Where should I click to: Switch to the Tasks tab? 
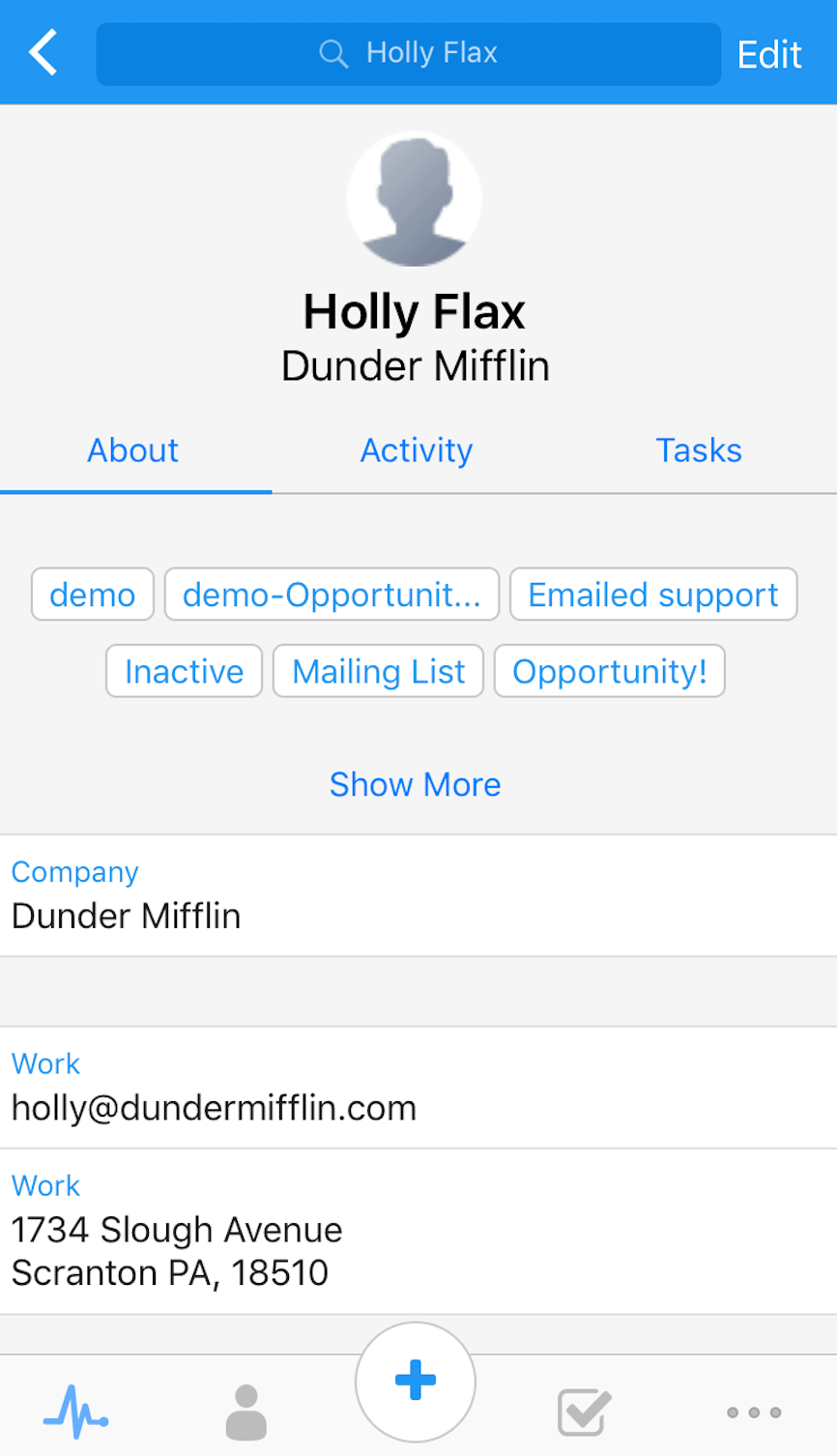pos(699,451)
